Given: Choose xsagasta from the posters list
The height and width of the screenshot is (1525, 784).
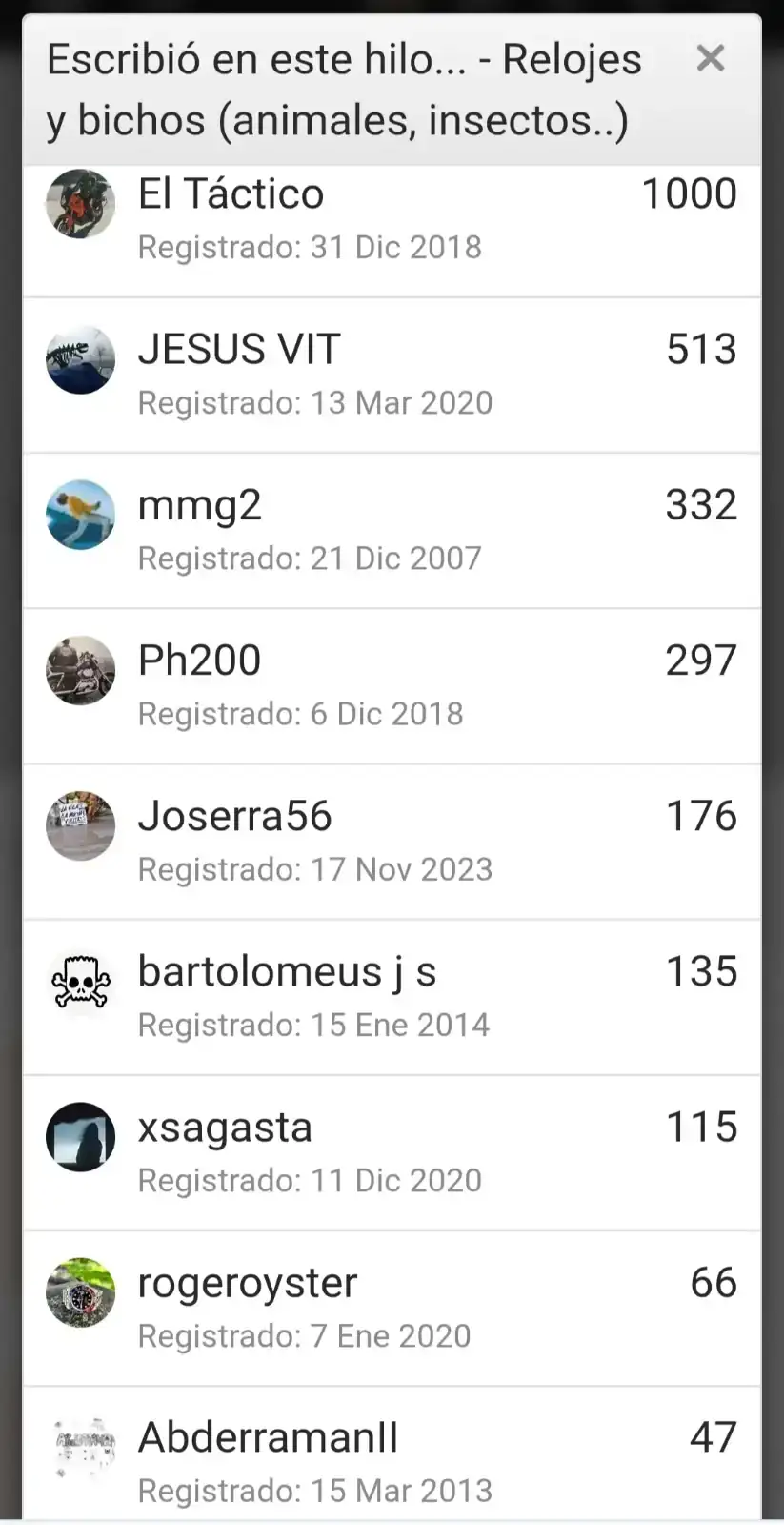Looking at the screenshot, I should (225, 1128).
